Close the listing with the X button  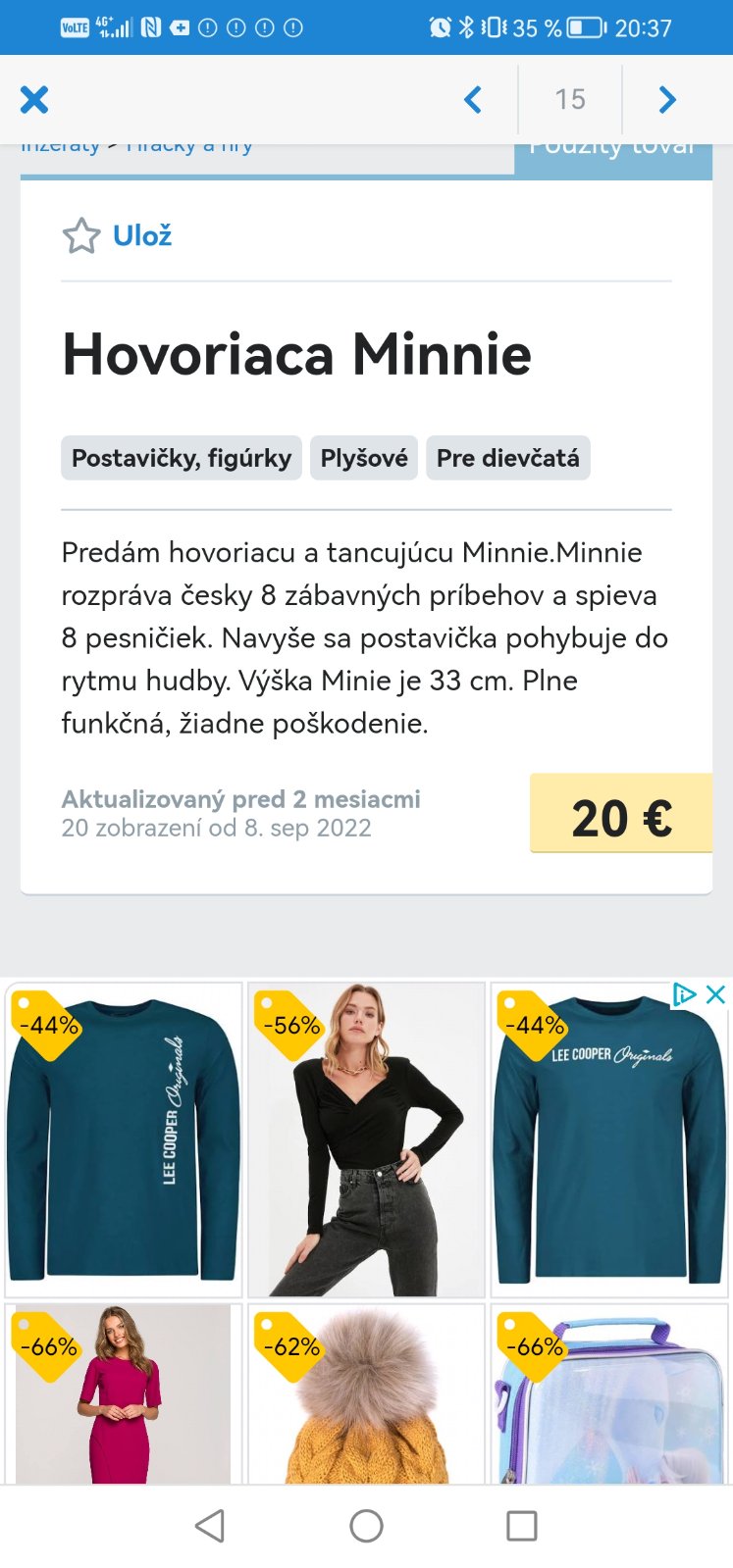pos(34,99)
